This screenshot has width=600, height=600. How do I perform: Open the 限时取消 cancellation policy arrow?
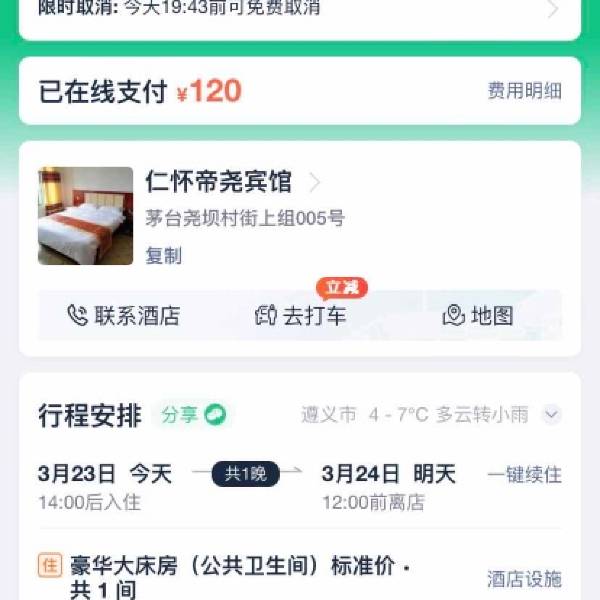coord(553,10)
